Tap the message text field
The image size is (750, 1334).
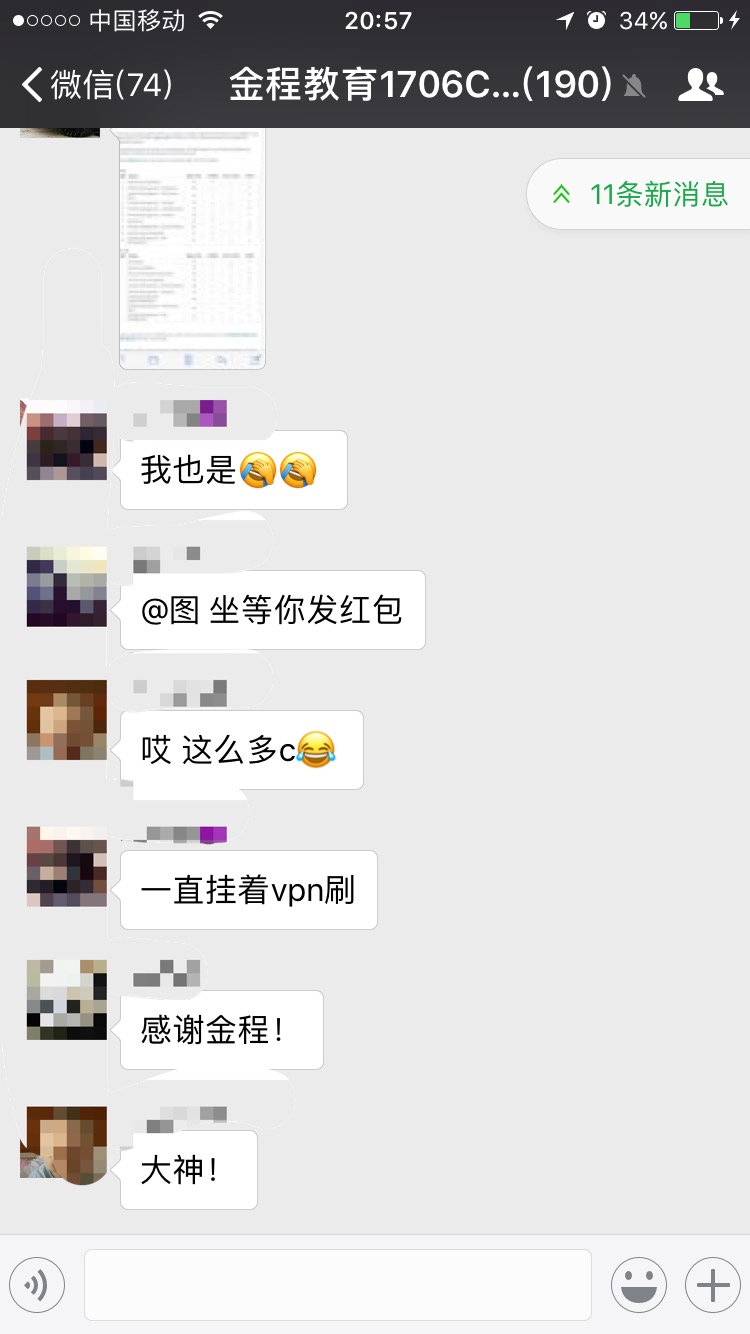[x=338, y=1285]
